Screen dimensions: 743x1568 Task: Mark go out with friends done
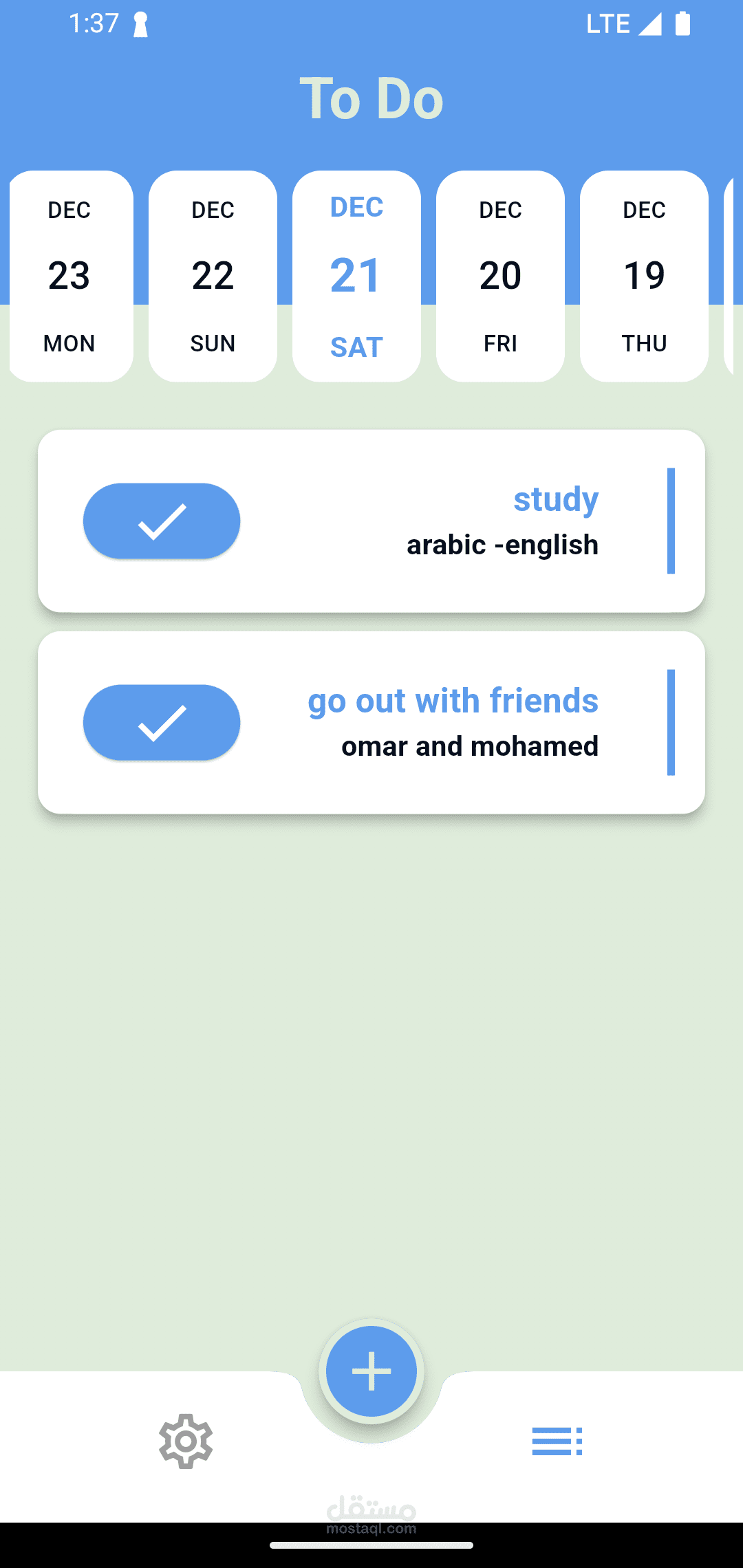tap(162, 722)
